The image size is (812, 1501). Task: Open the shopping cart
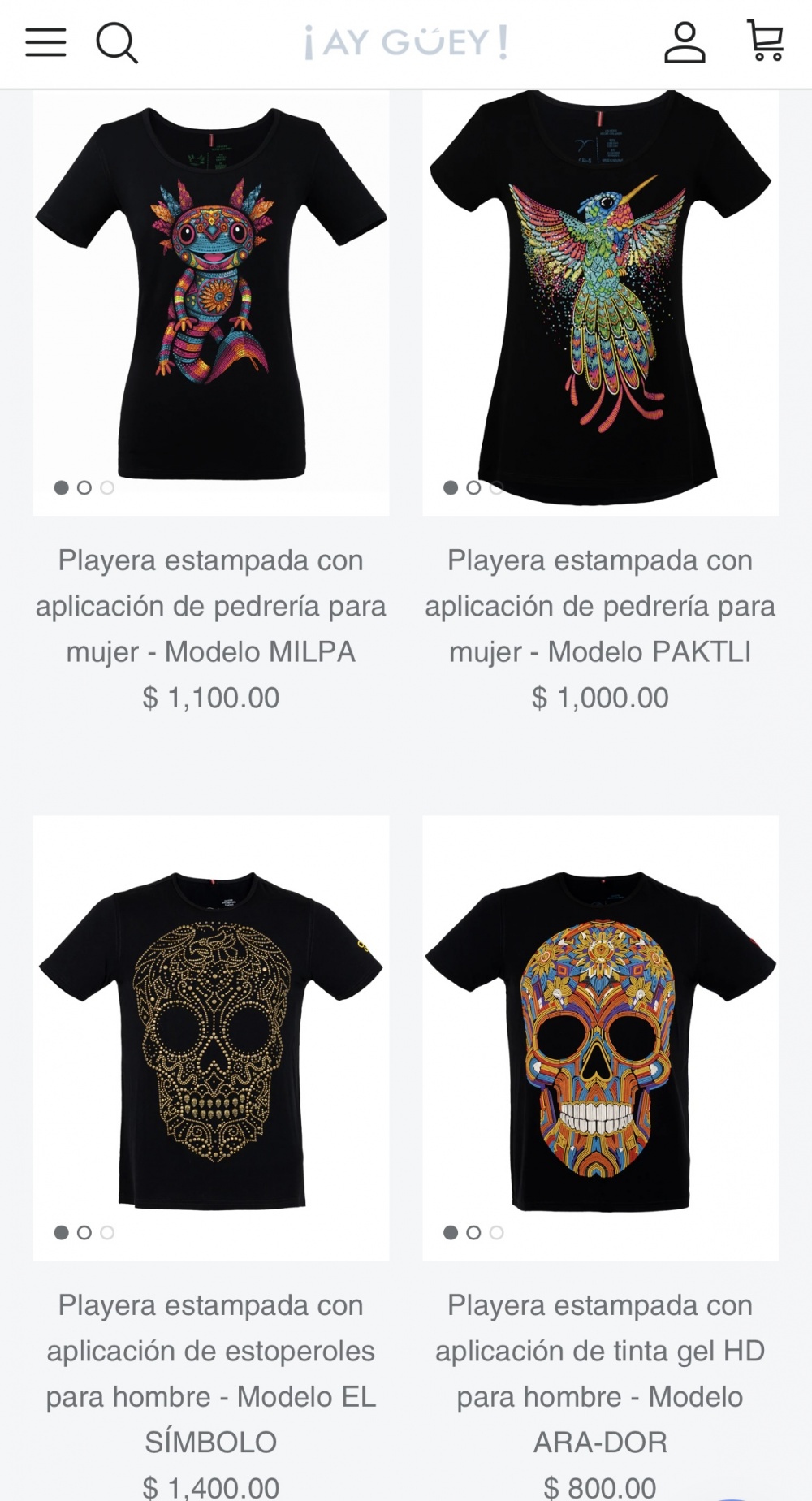click(x=765, y=41)
